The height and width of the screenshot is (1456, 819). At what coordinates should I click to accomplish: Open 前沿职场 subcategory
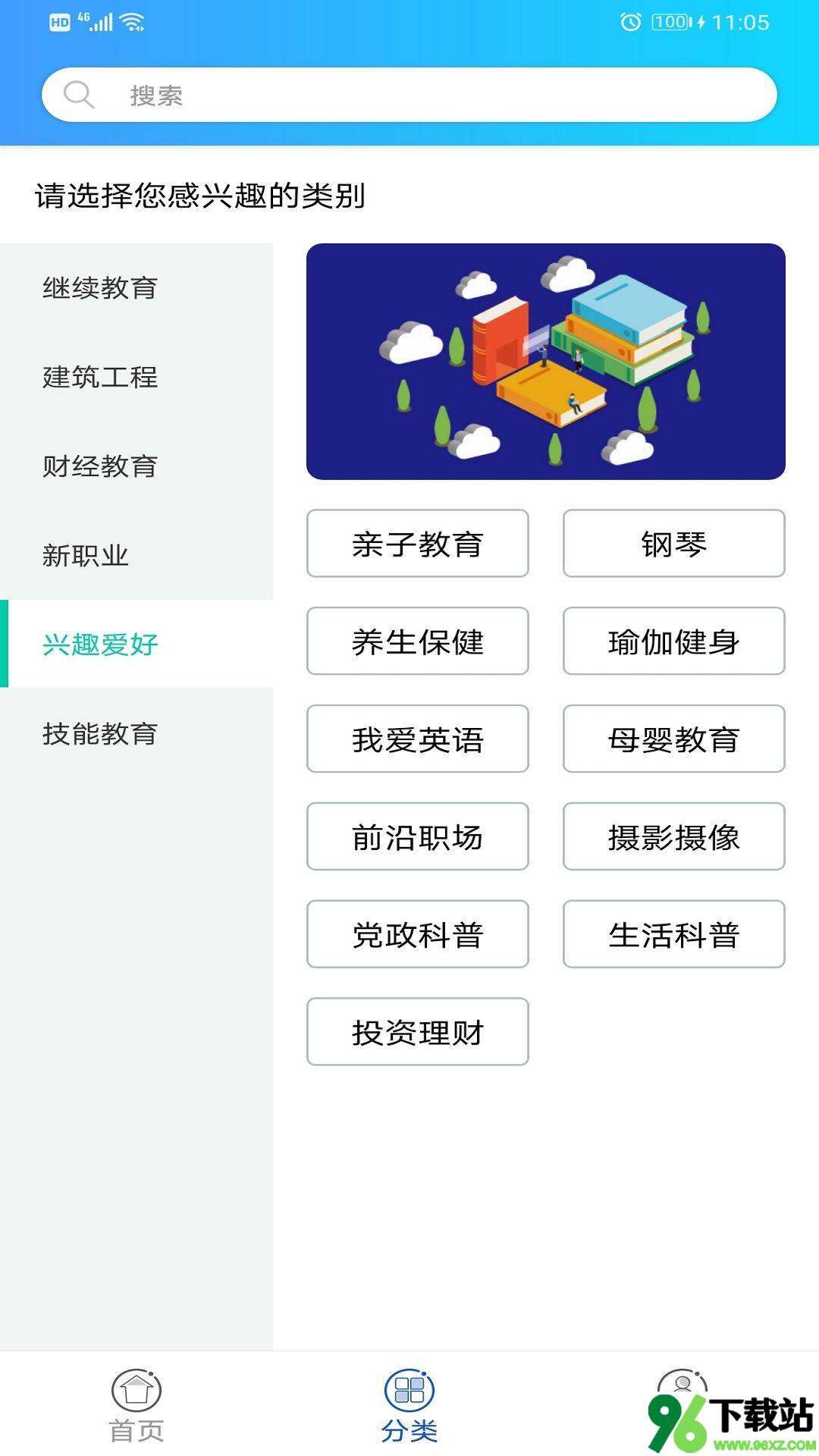pos(417,836)
